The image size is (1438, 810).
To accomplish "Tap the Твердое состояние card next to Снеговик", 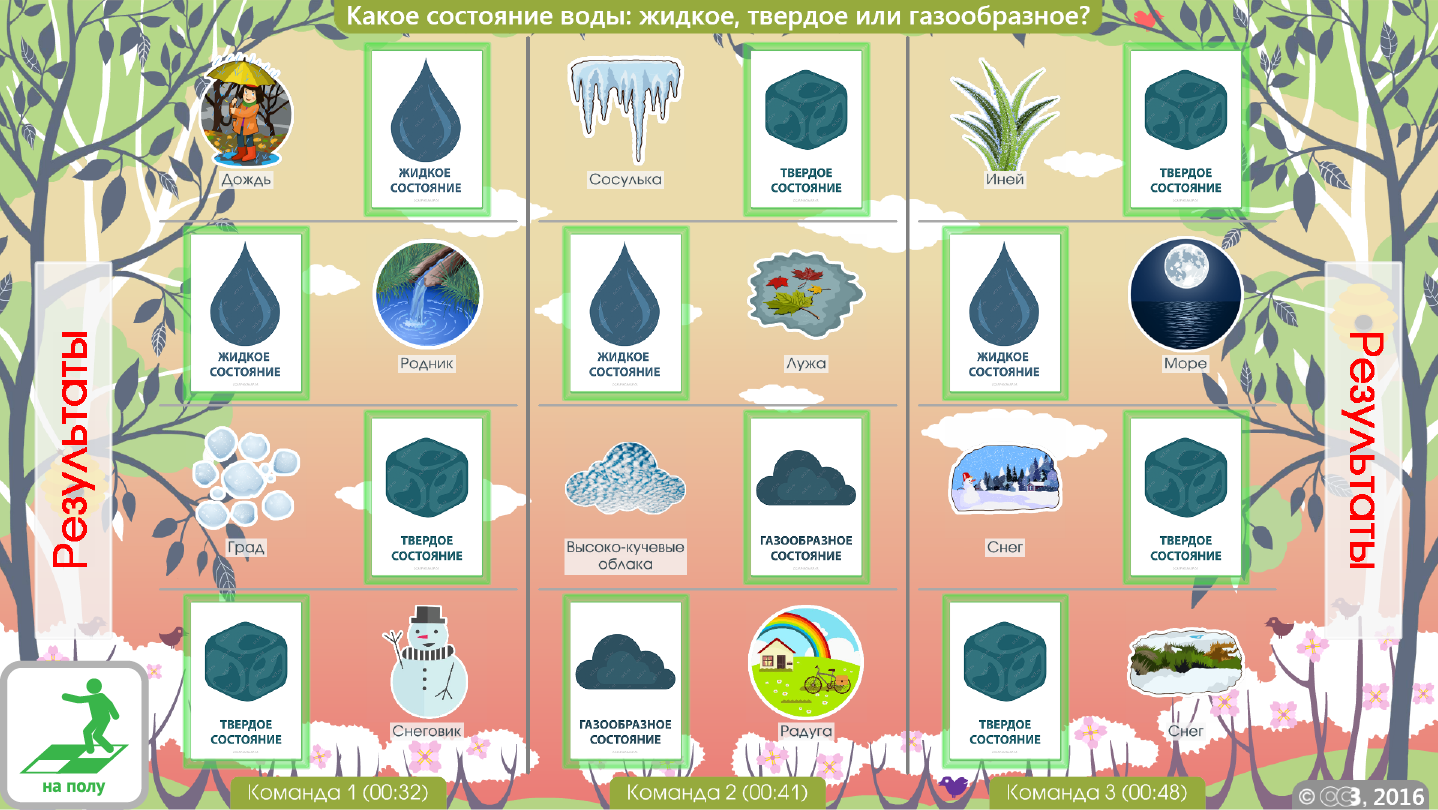I will click(245, 682).
